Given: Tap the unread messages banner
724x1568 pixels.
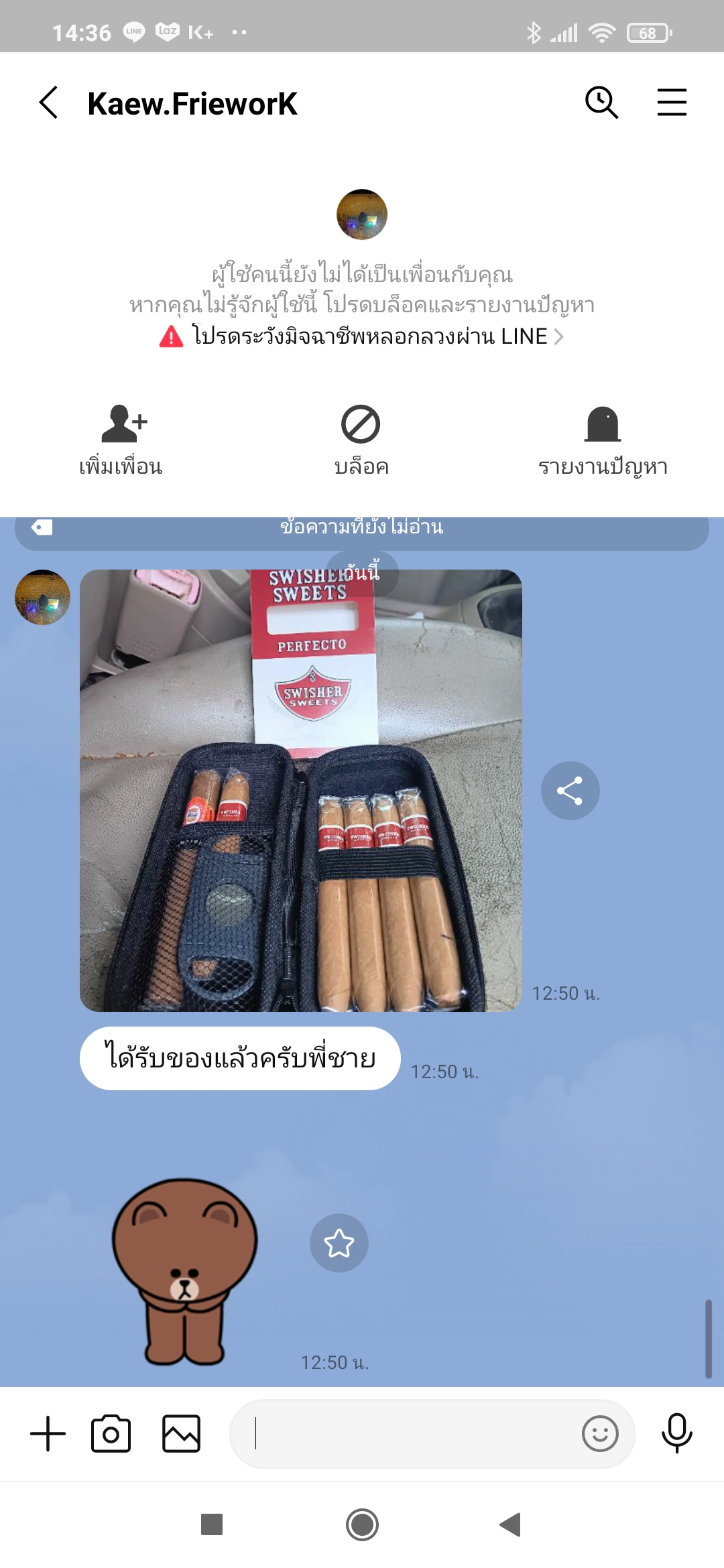Looking at the screenshot, I should click(x=362, y=527).
